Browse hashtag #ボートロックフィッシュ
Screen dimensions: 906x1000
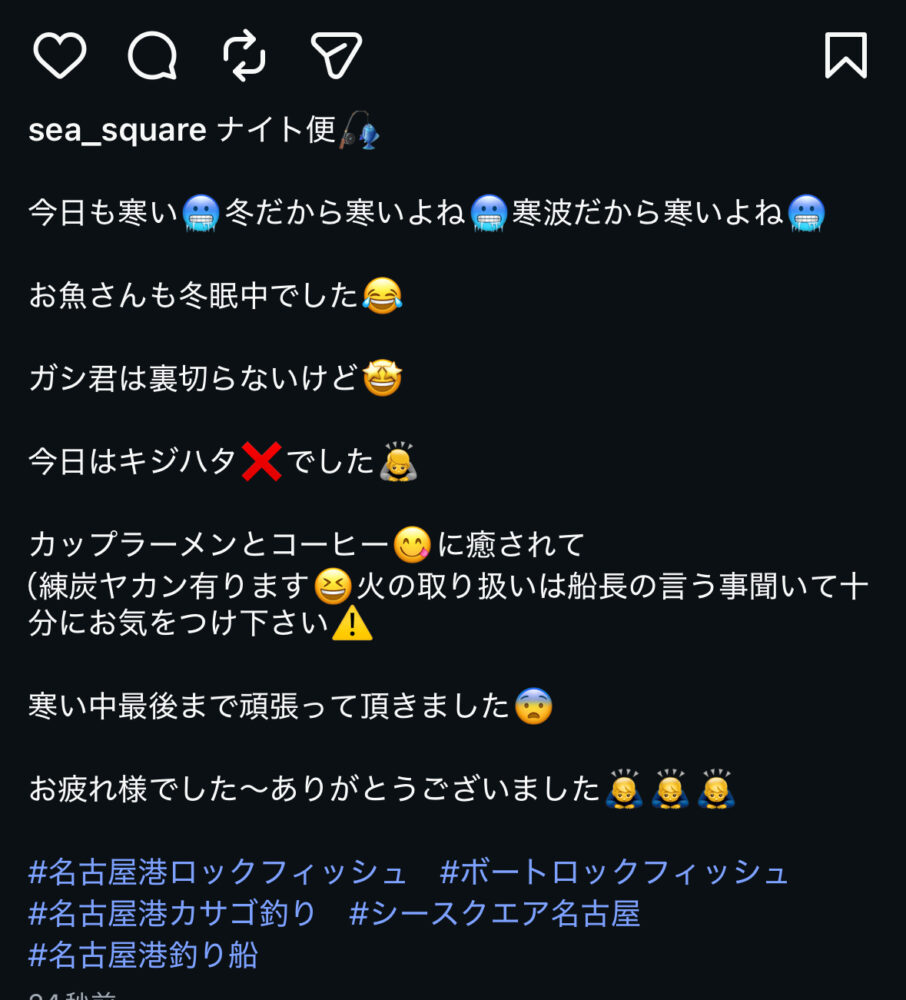coord(614,872)
